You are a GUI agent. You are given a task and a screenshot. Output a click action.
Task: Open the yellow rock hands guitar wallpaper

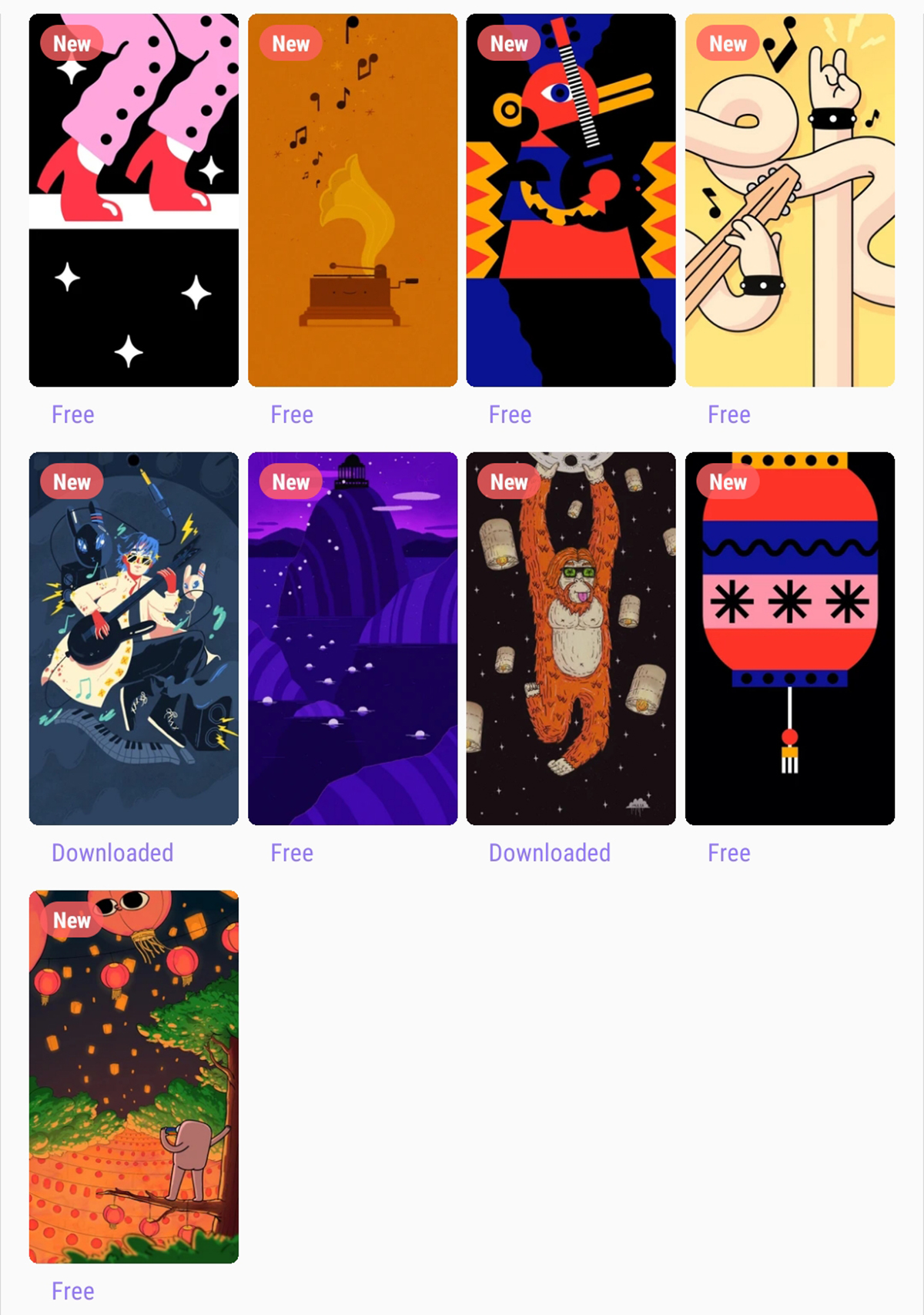point(789,200)
